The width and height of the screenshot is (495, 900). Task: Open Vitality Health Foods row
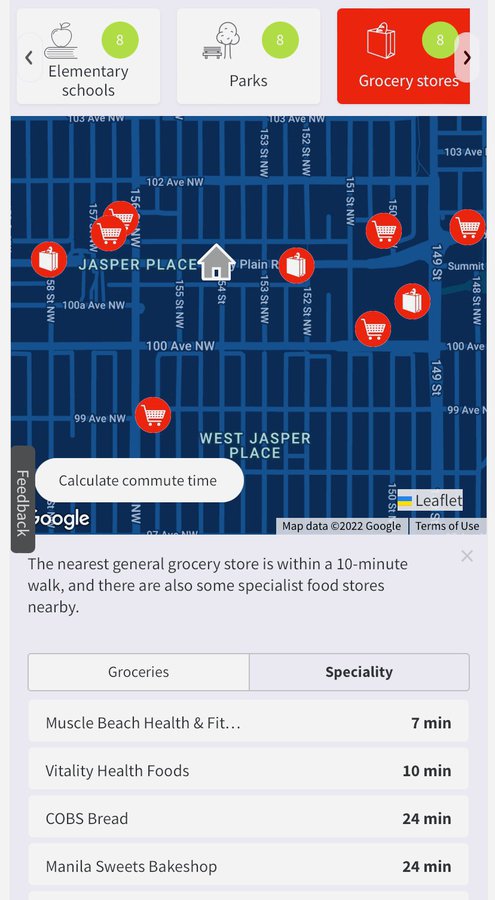click(248, 770)
